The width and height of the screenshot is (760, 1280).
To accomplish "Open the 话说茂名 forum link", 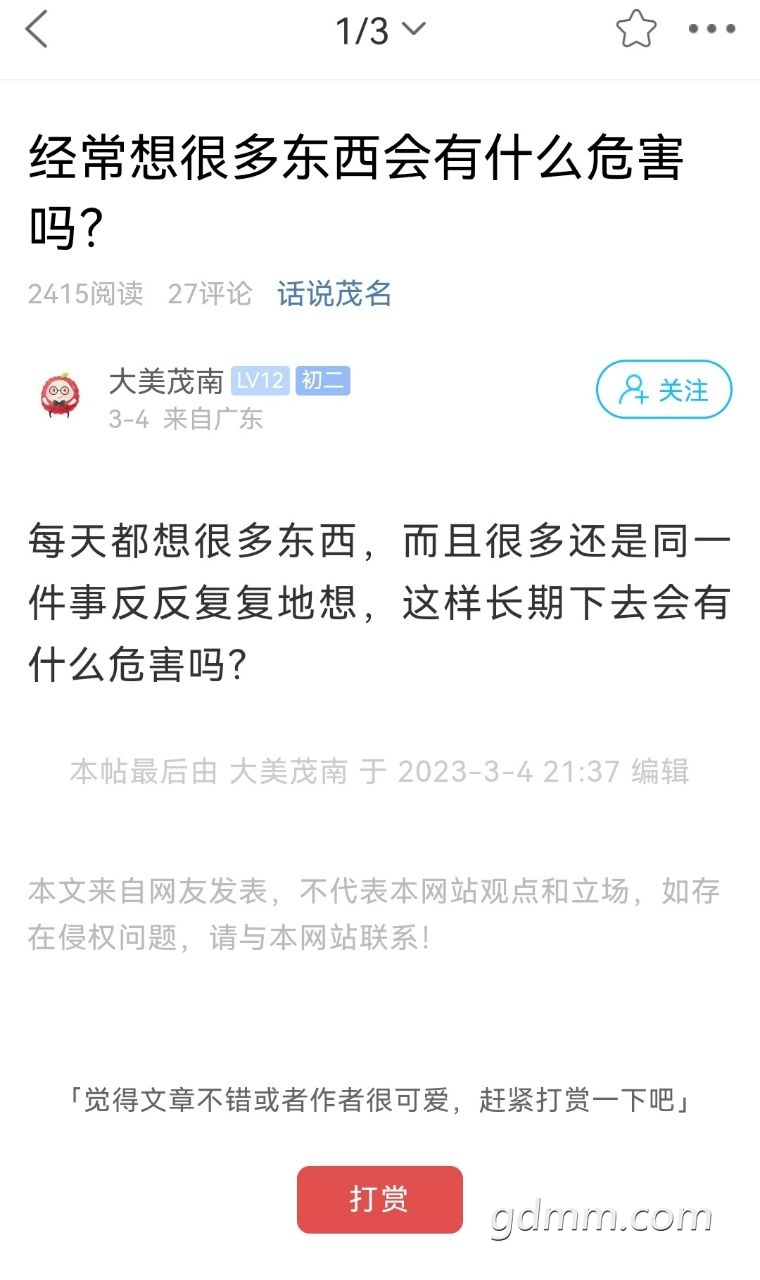I will point(334,294).
